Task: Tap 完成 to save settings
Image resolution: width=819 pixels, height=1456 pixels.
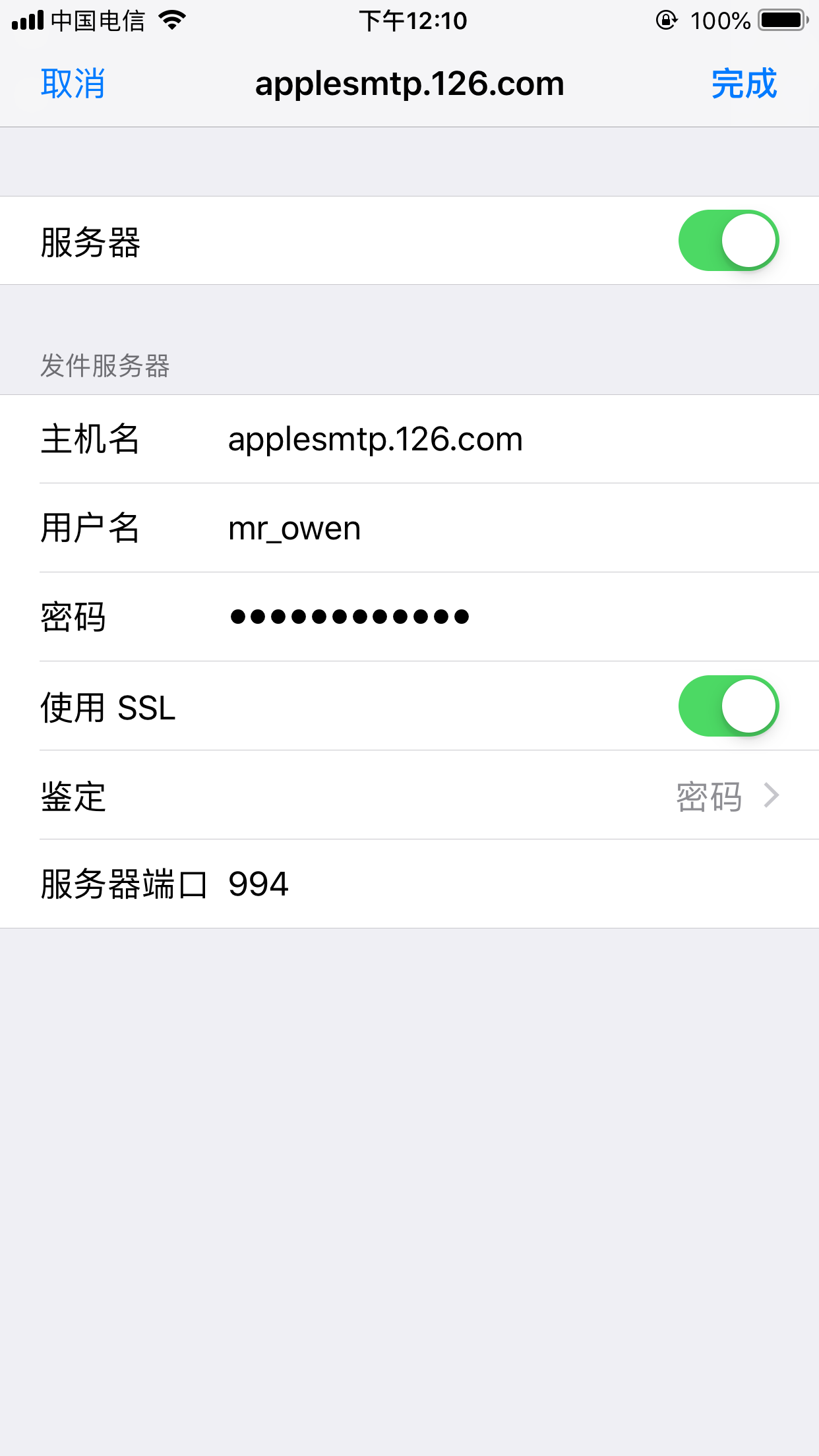Action: (x=743, y=83)
